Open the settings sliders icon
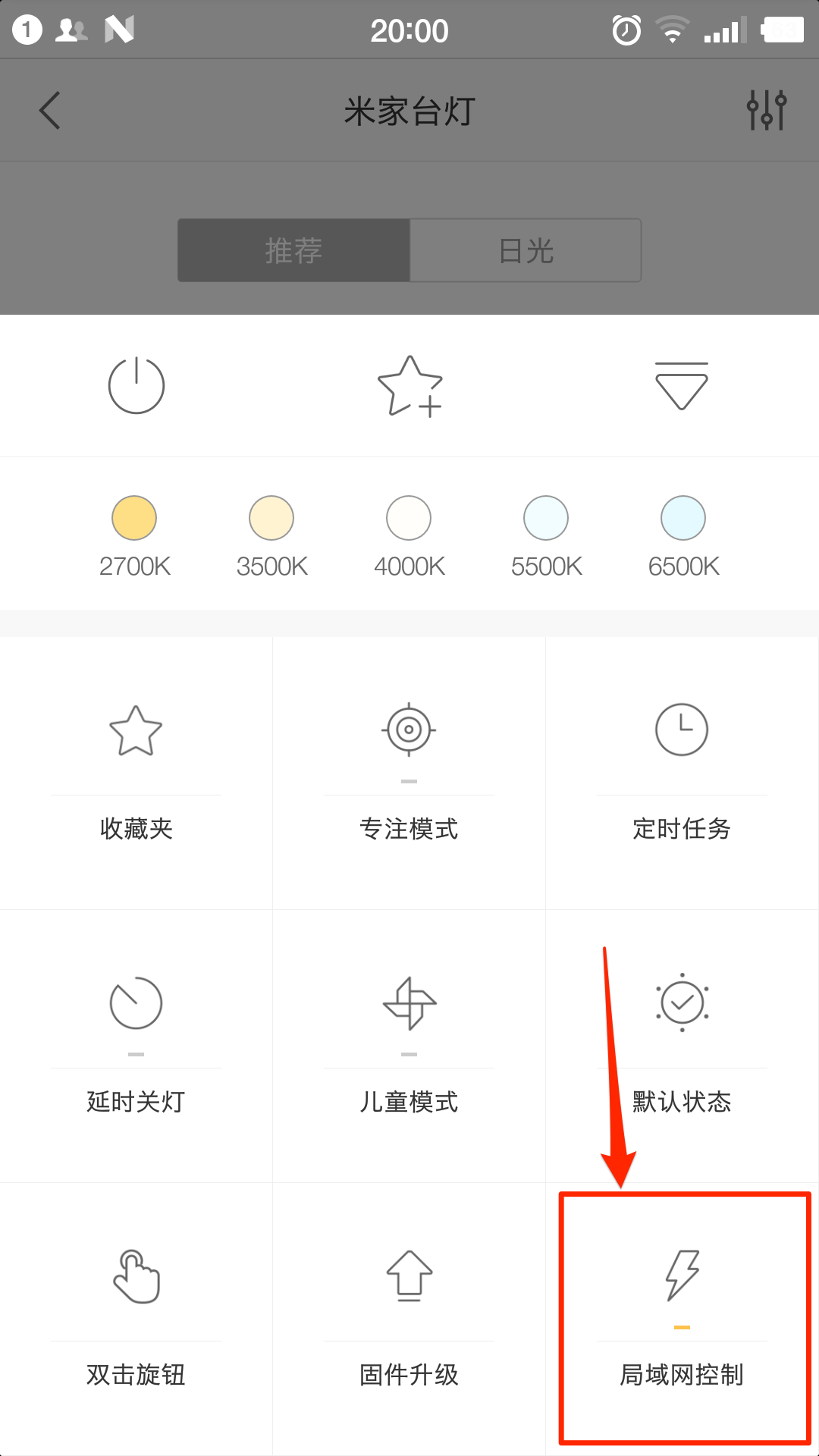Image resolution: width=819 pixels, height=1456 pixels. tap(767, 111)
